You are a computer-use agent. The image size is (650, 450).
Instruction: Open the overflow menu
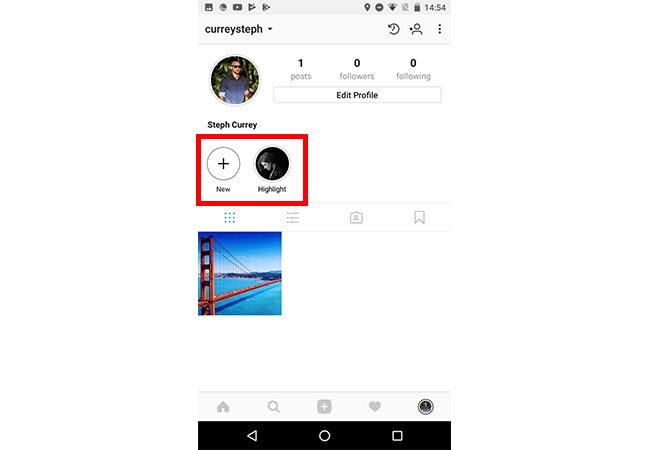click(438, 29)
